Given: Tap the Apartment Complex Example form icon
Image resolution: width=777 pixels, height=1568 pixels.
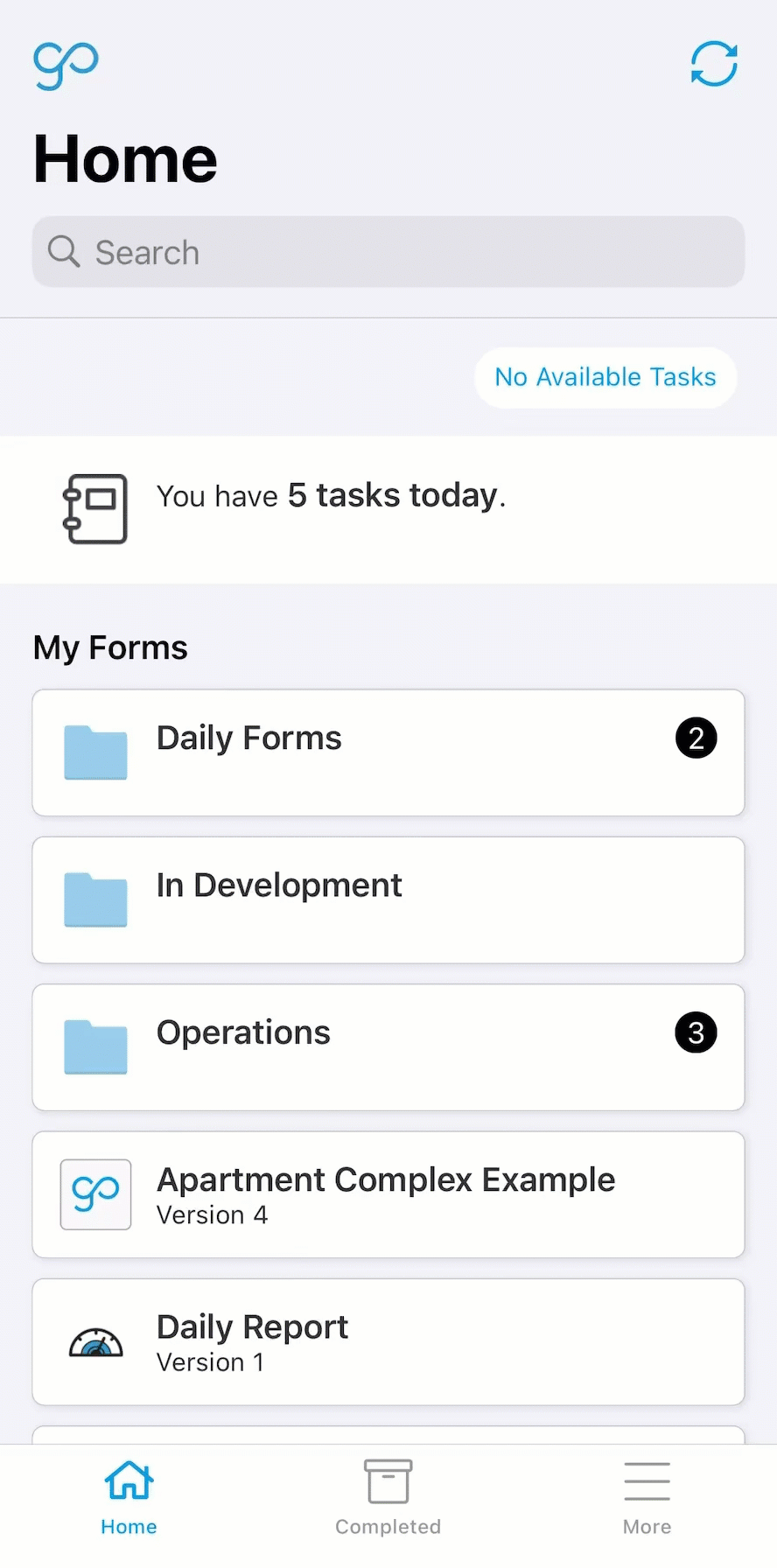Looking at the screenshot, I should 95,1194.
